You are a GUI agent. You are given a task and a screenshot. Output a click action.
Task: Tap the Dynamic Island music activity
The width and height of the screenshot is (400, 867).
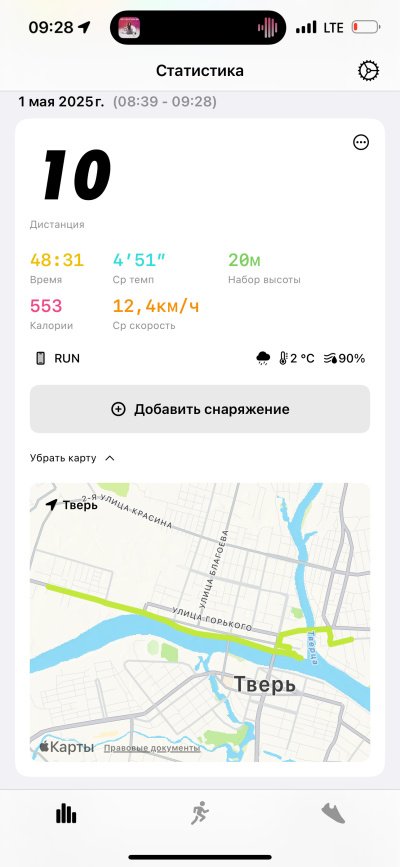[x=198, y=27]
